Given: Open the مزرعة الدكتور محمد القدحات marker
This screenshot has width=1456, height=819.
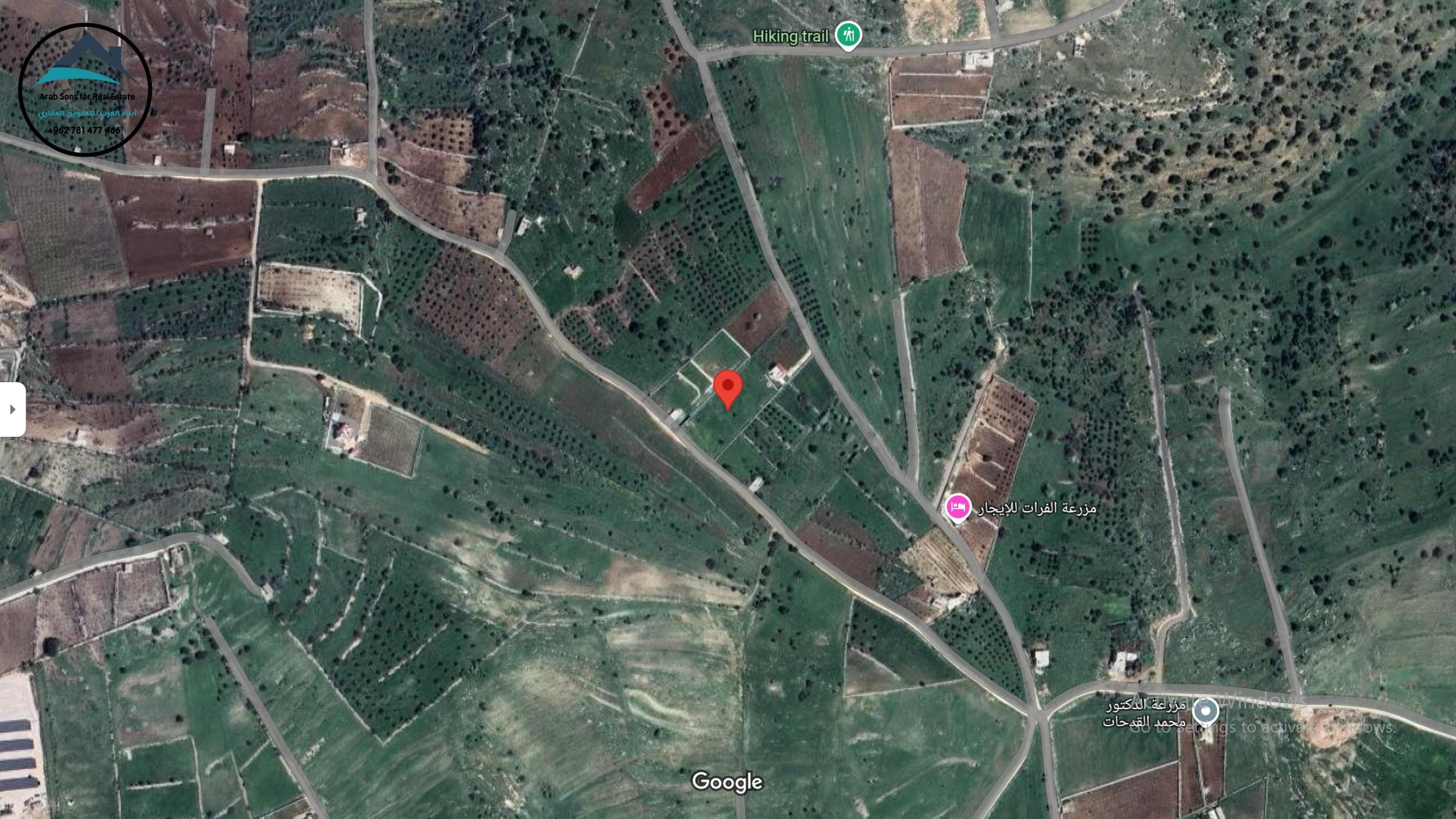Looking at the screenshot, I should click(x=1205, y=710).
